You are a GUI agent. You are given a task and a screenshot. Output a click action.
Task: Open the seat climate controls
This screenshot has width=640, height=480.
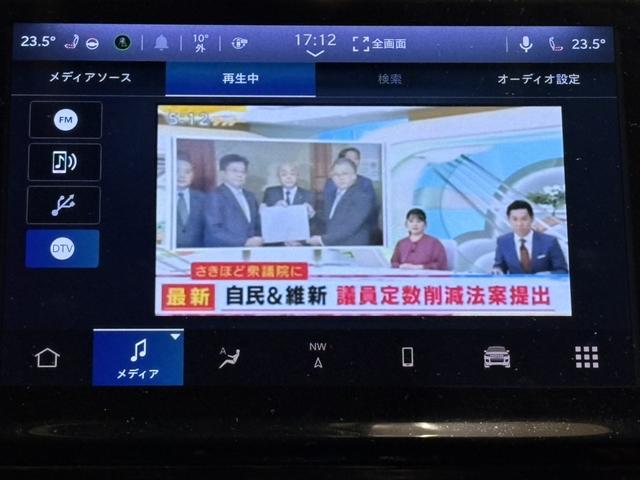[229, 357]
